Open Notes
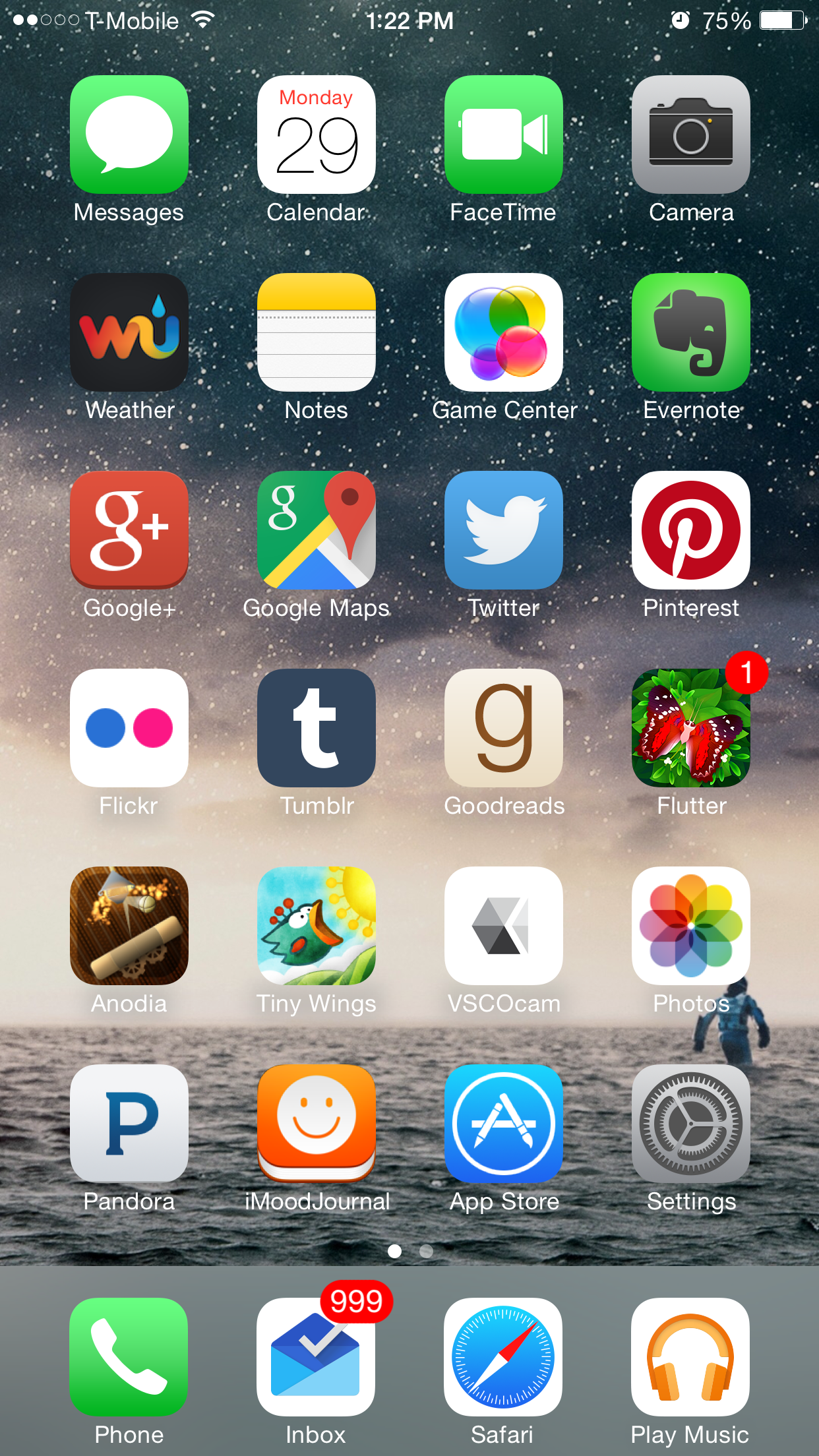Screen dimensions: 819x1456 (317, 332)
